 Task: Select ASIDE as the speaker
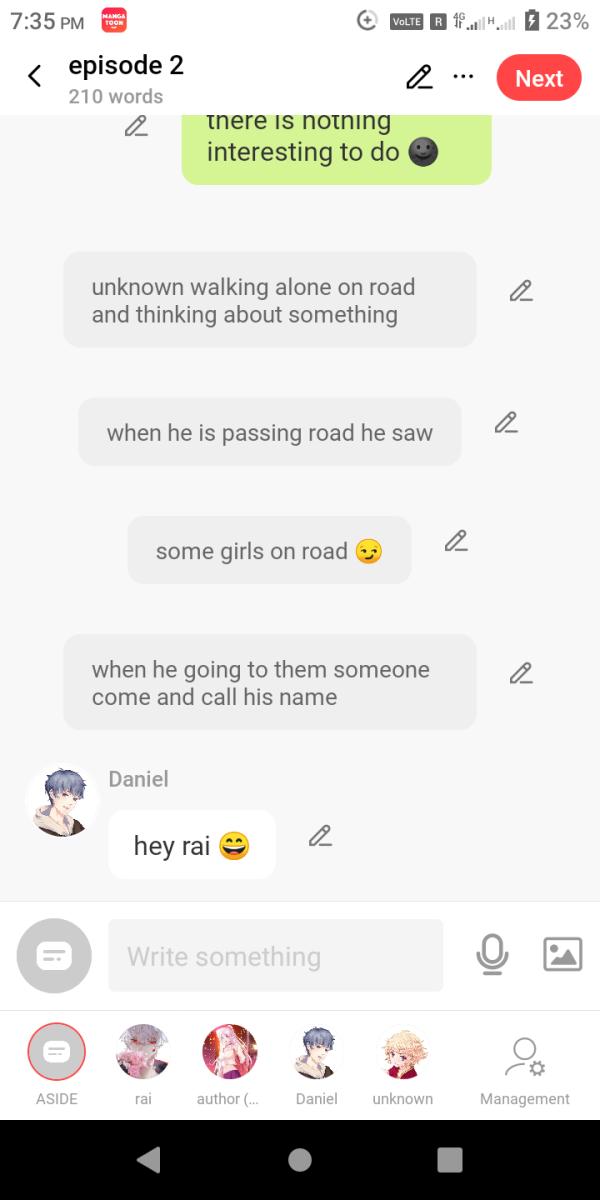tap(57, 1052)
